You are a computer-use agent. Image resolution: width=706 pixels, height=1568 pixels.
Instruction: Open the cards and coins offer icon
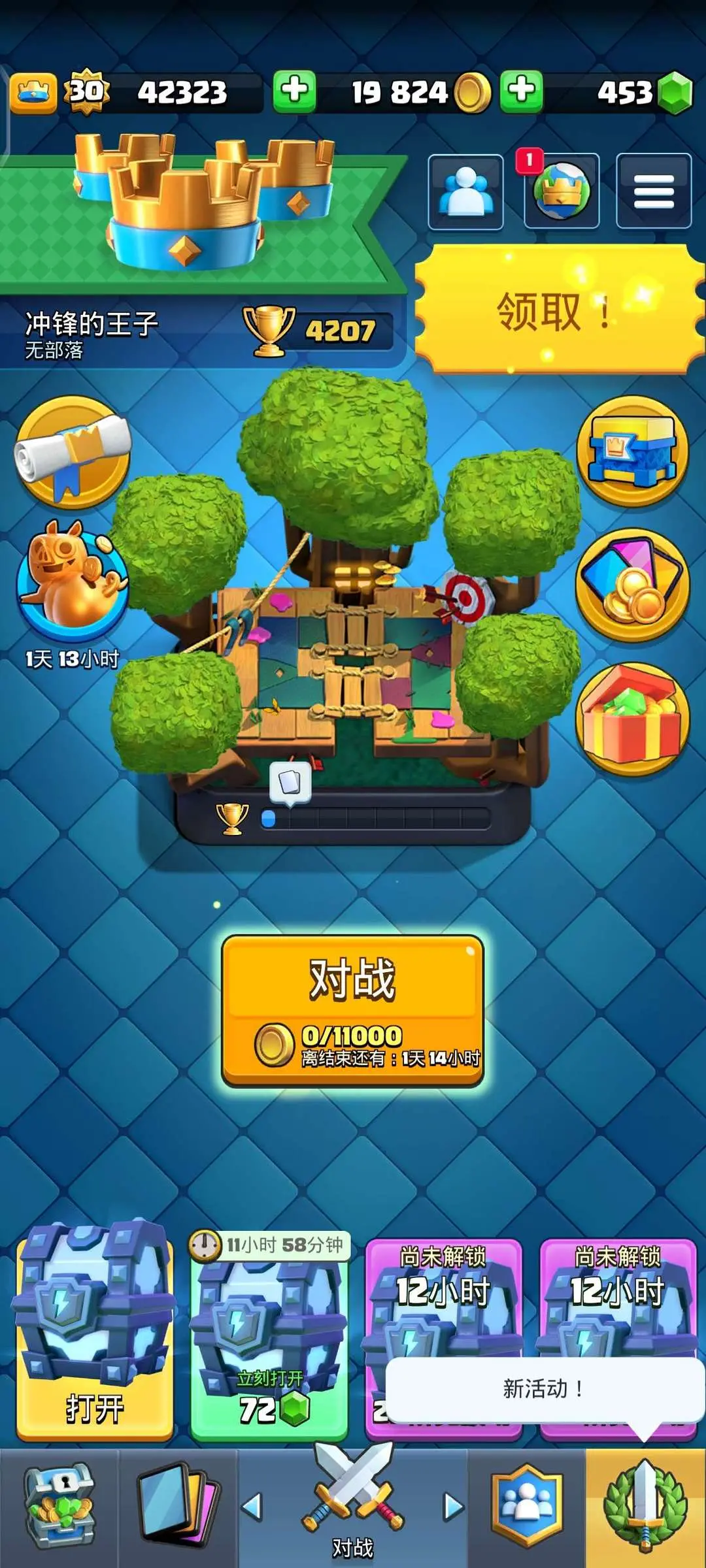tap(633, 585)
